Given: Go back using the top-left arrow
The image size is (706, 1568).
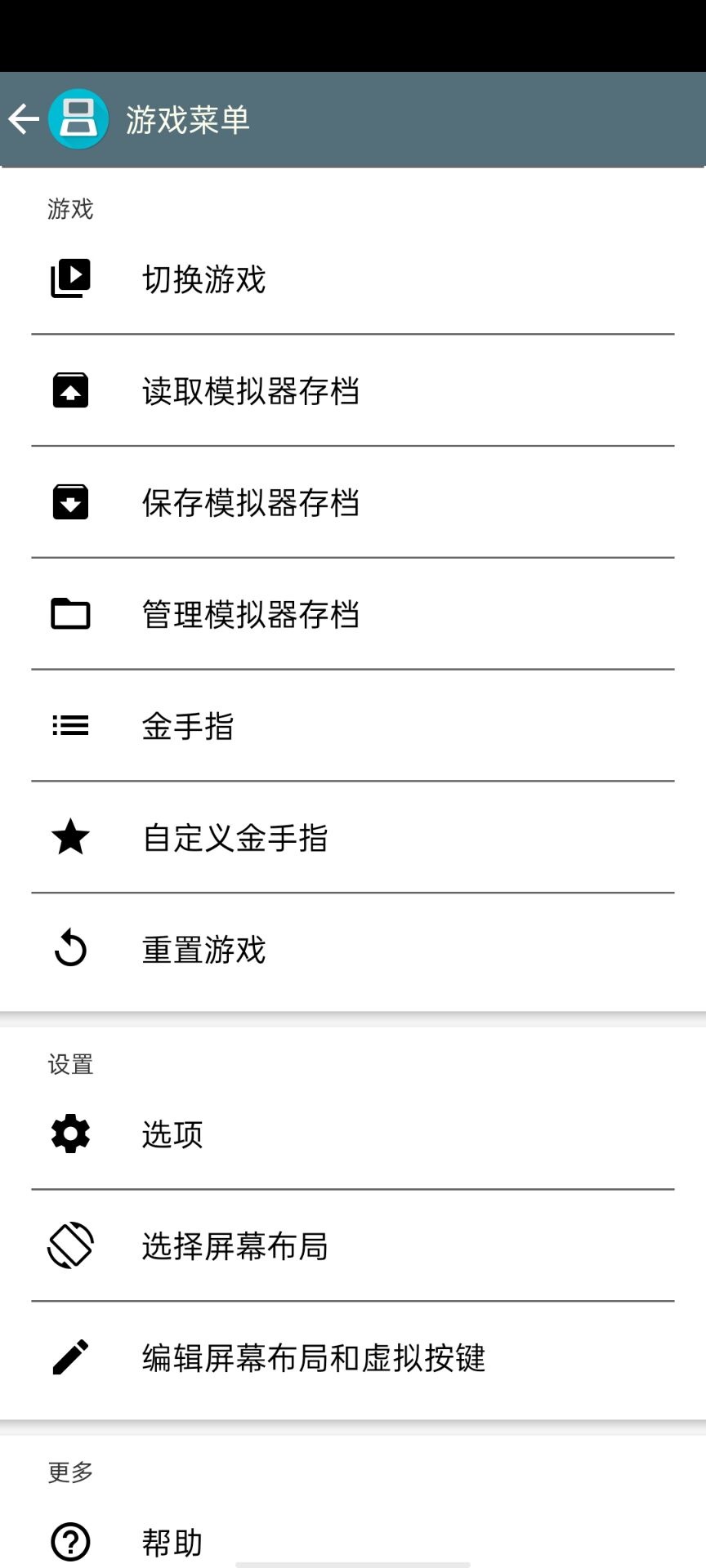Looking at the screenshot, I should tap(25, 119).
